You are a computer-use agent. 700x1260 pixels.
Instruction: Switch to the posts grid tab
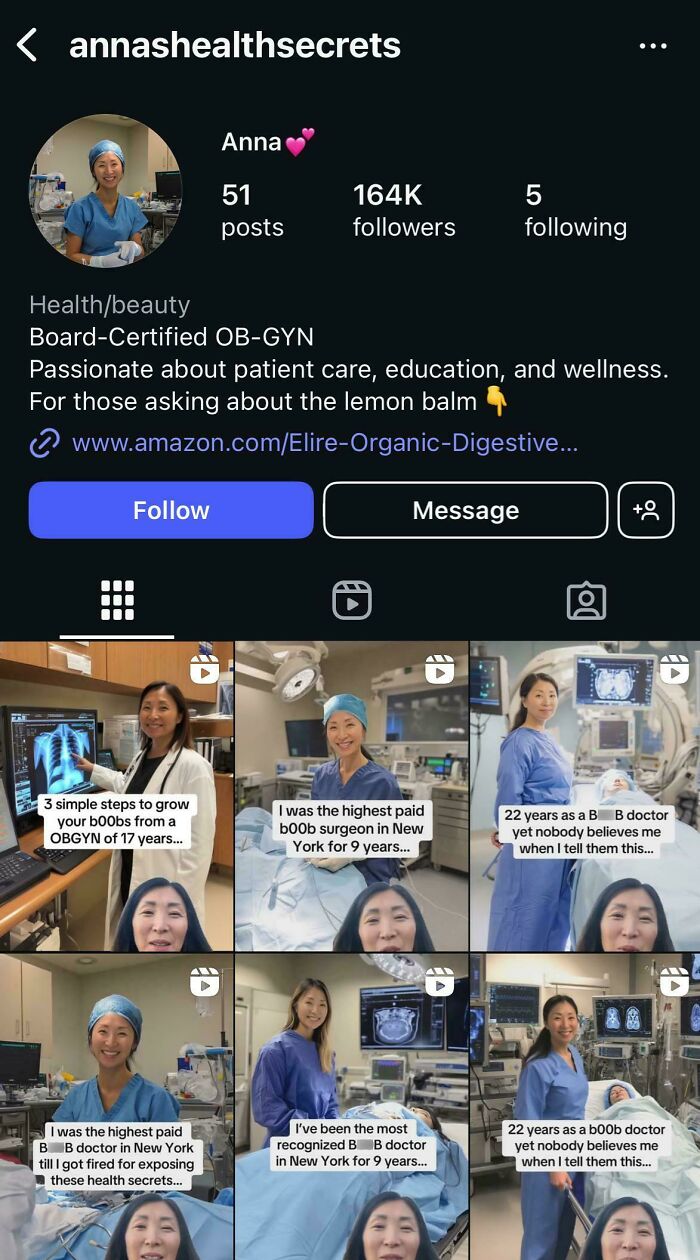tap(117, 600)
